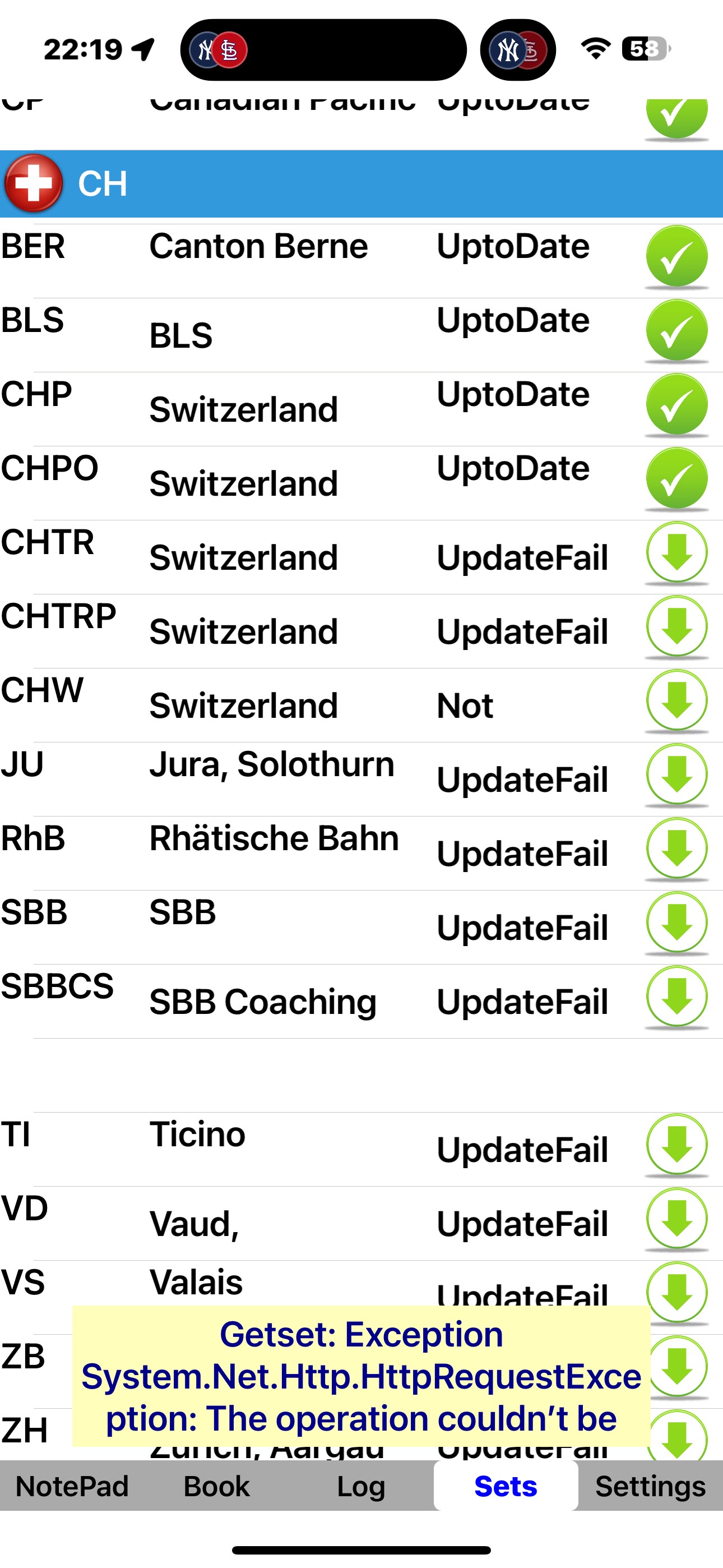Go to the Log tab
Image resolution: width=723 pixels, height=1568 pixels.
point(361,1486)
